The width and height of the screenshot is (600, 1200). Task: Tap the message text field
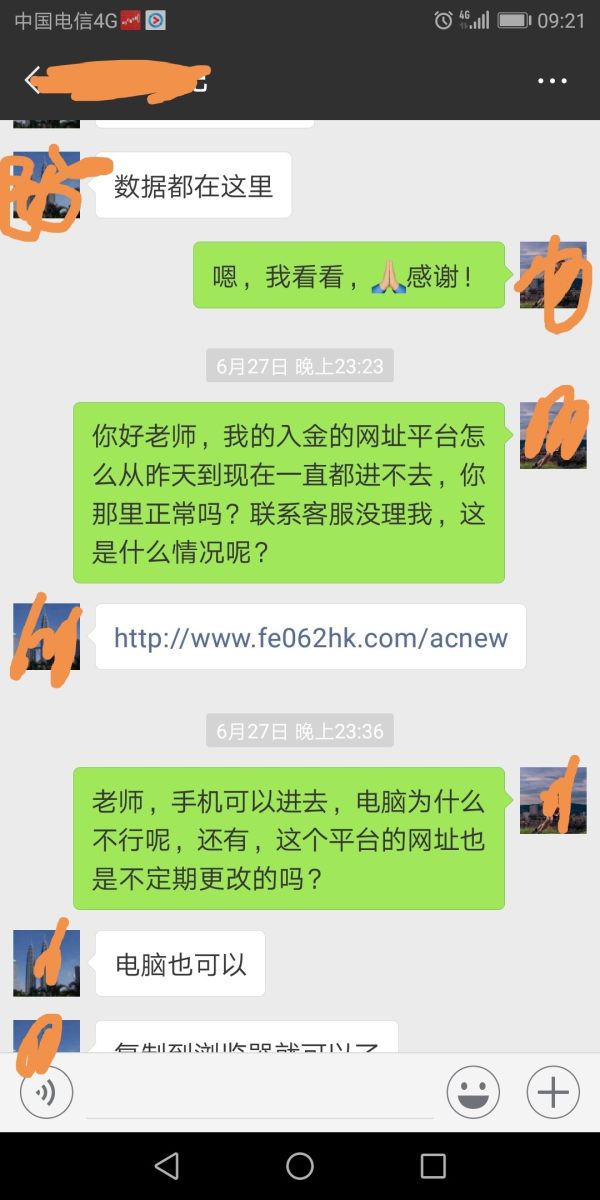click(x=260, y=1092)
